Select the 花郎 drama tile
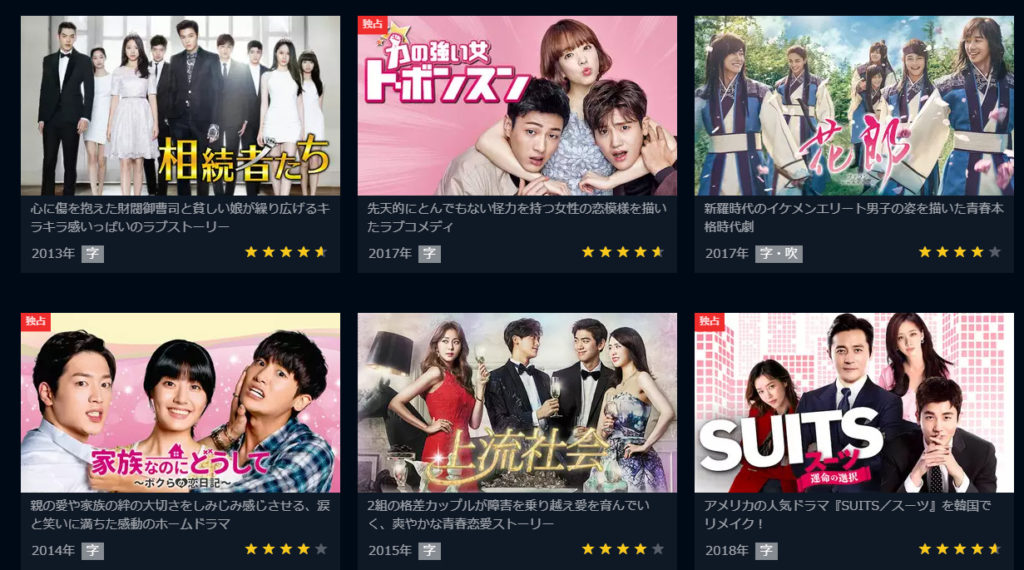 click(854, 105)
